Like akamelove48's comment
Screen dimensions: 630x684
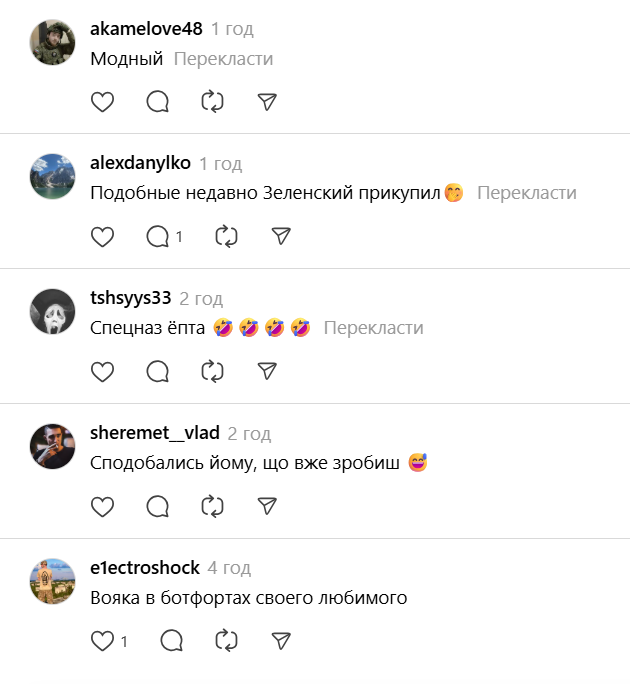(102, 102)
